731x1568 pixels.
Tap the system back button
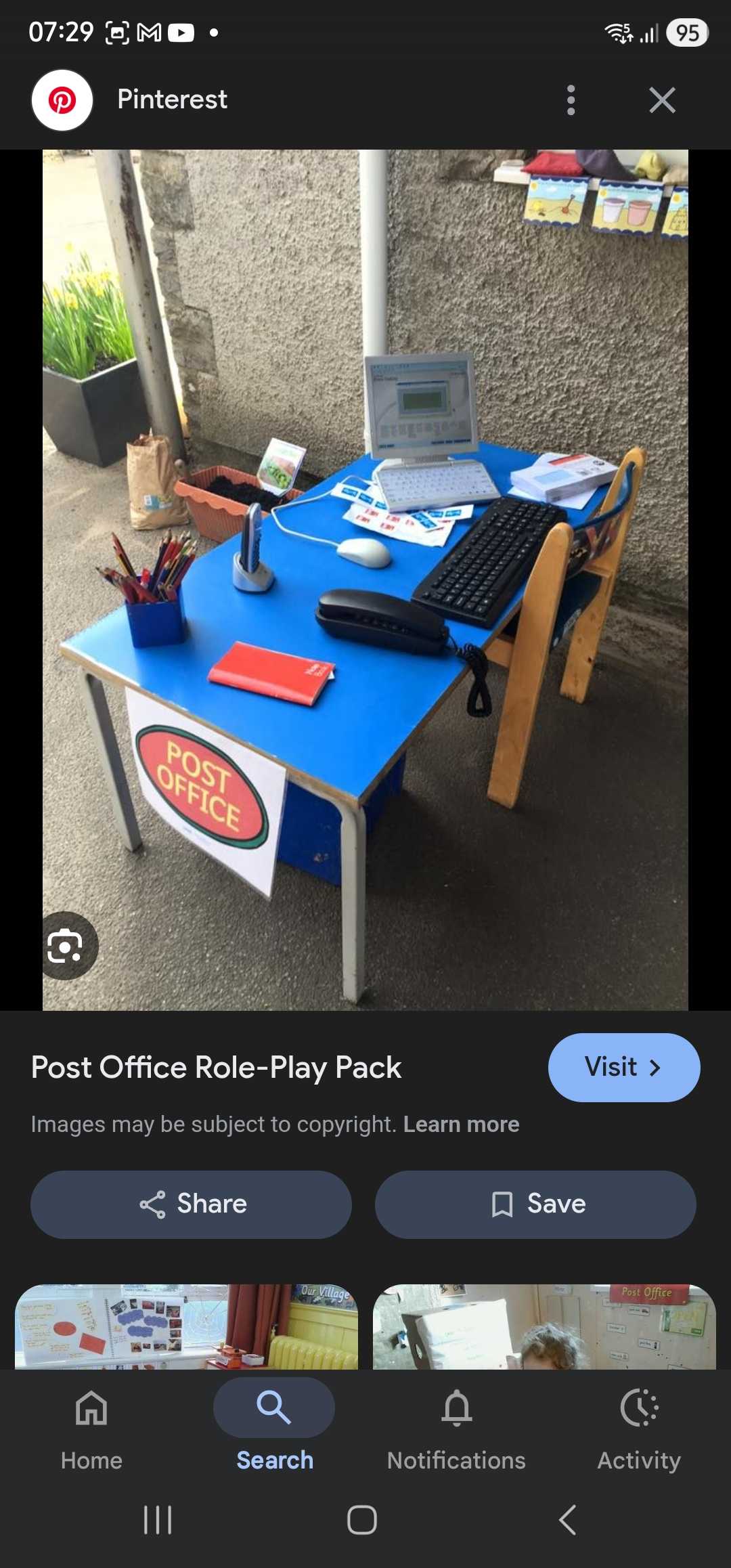pyautogui.click(x=567, y=1520)
